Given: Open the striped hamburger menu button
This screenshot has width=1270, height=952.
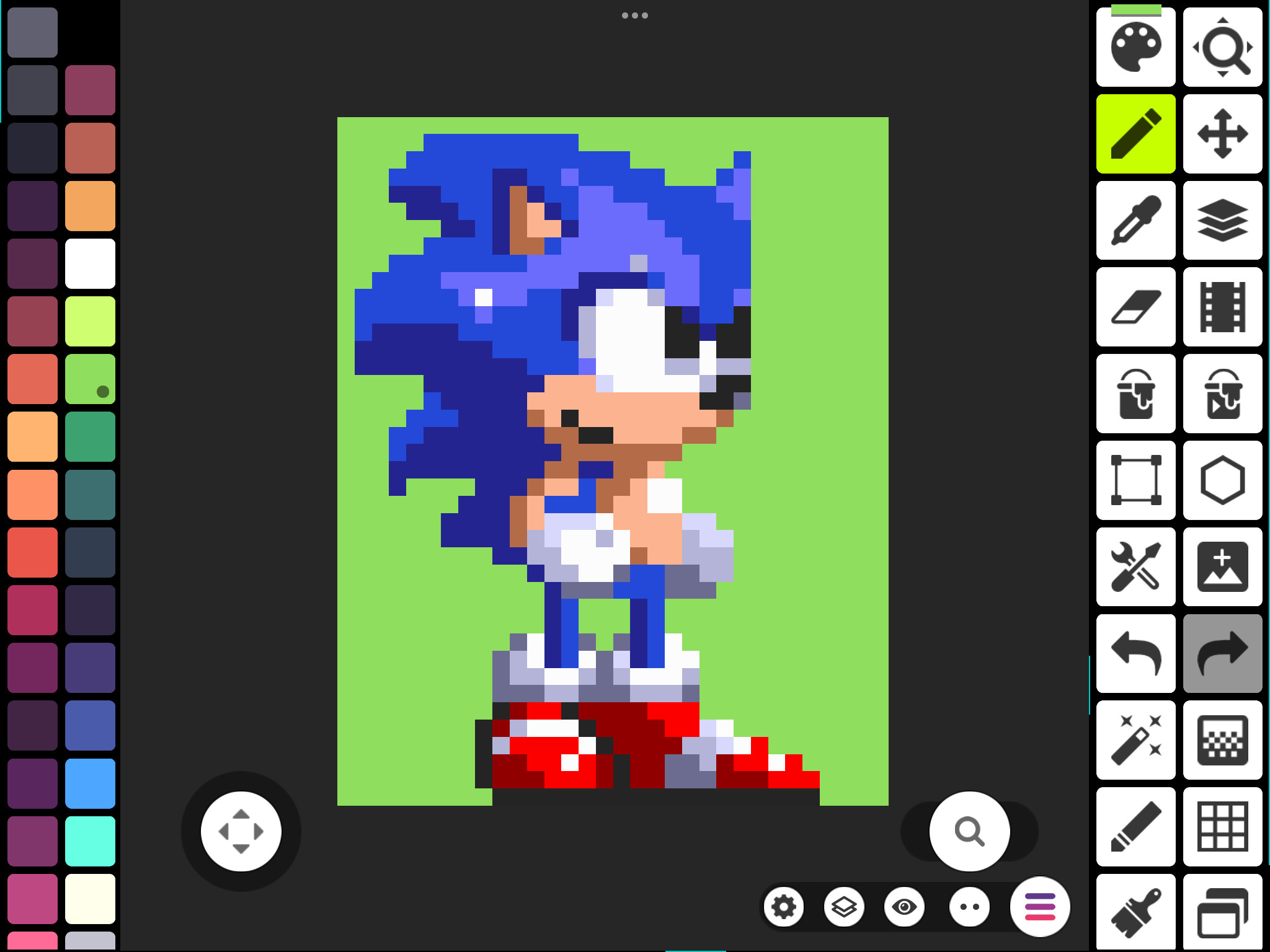Looking at the screenshot, I should (1040, 907).
